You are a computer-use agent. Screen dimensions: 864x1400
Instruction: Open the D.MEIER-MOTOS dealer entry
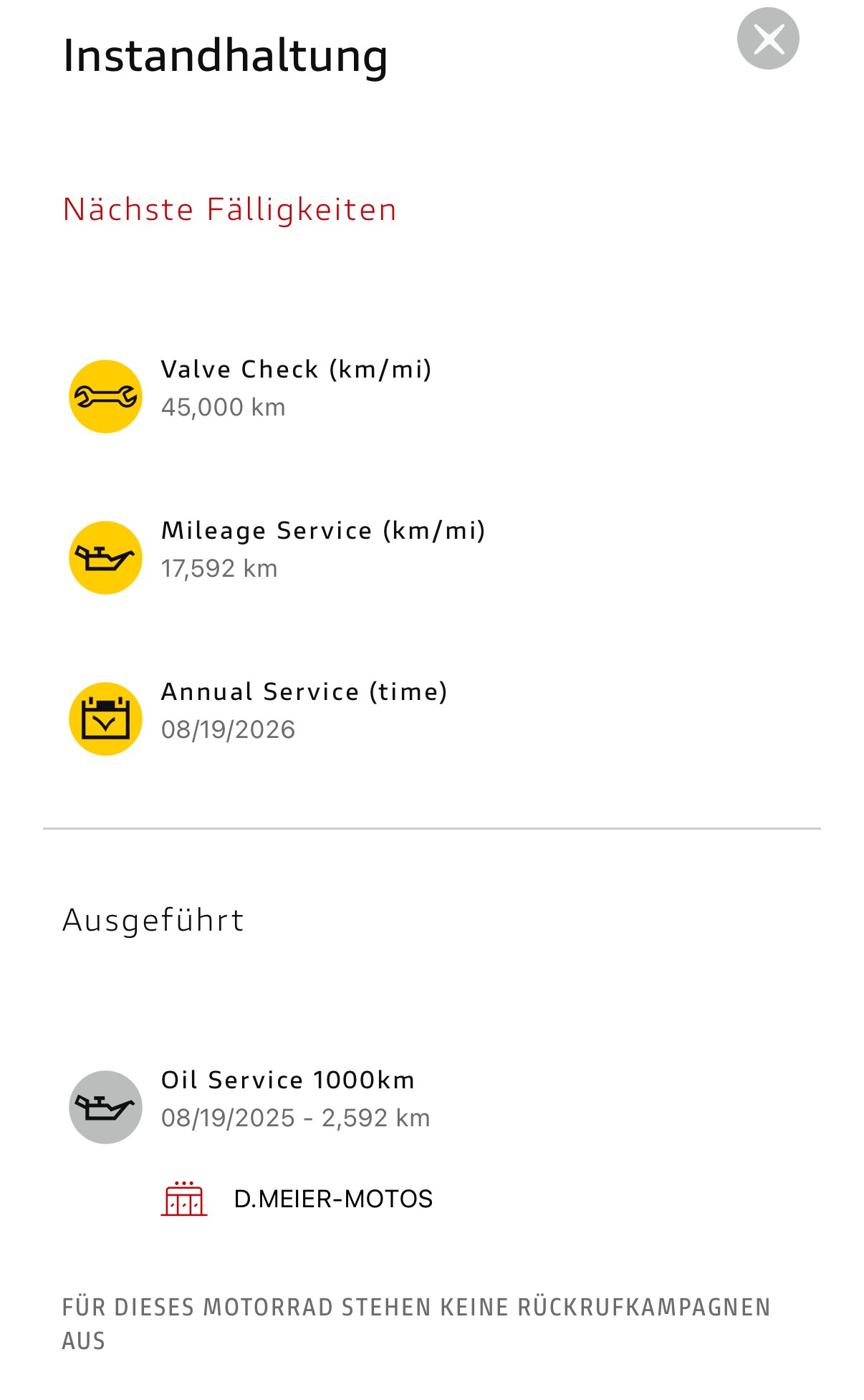[297, 1199]
